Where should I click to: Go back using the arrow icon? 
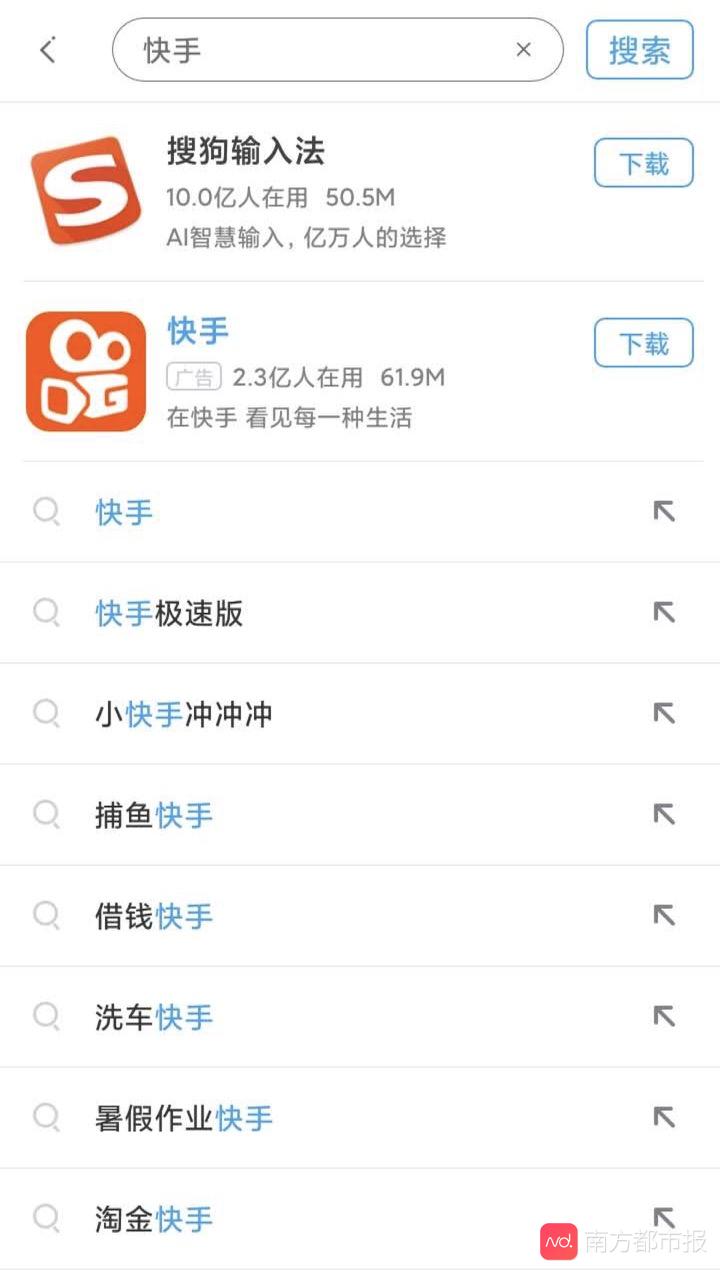pyautogui.click(x=48, y=50)
